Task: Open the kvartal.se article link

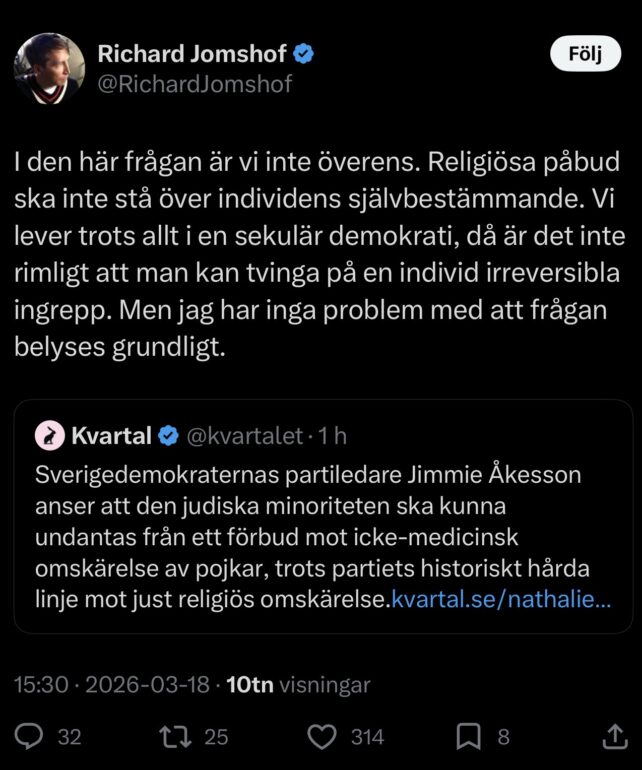Action: (500, 600)
